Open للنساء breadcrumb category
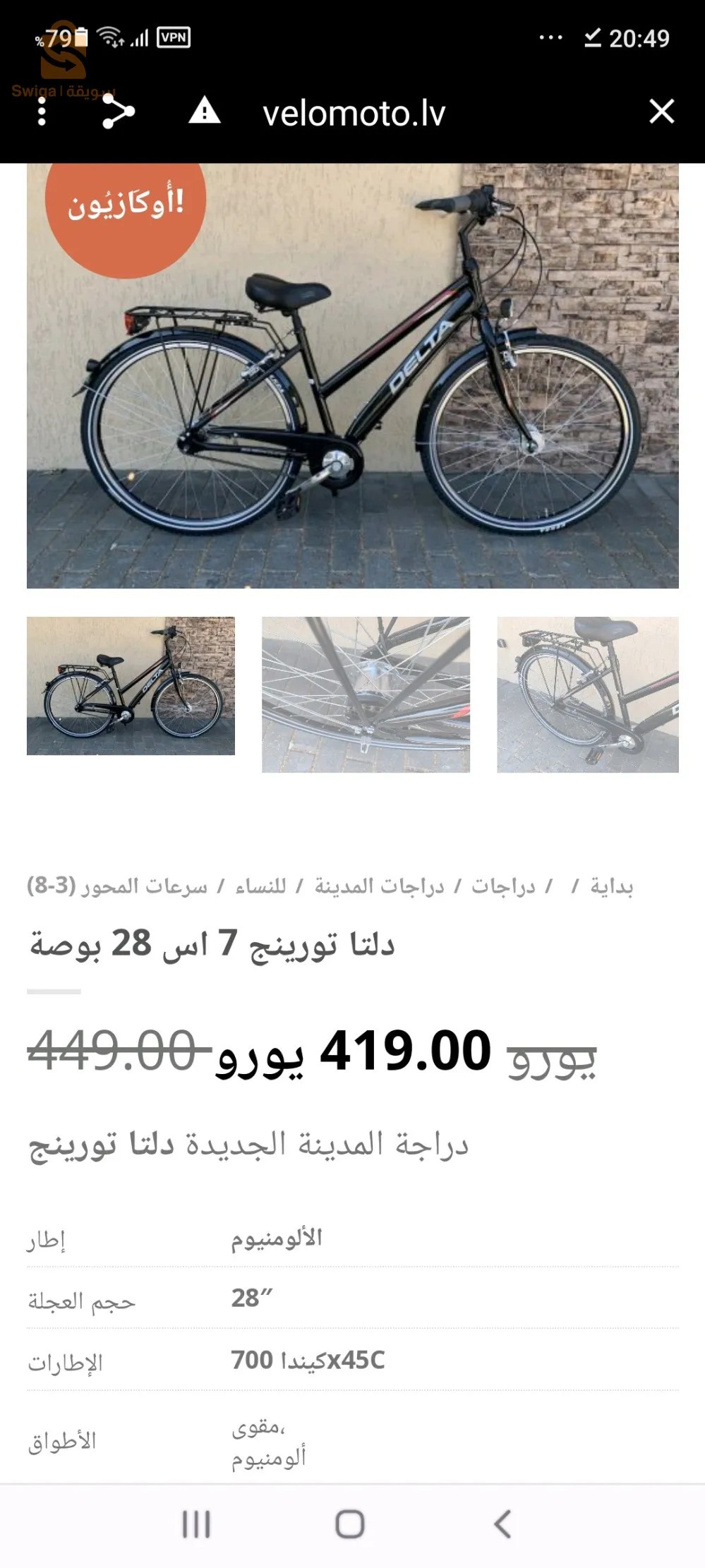Image resolution: width=705 pixels, height=1568 pixels. tap(260, 886)
